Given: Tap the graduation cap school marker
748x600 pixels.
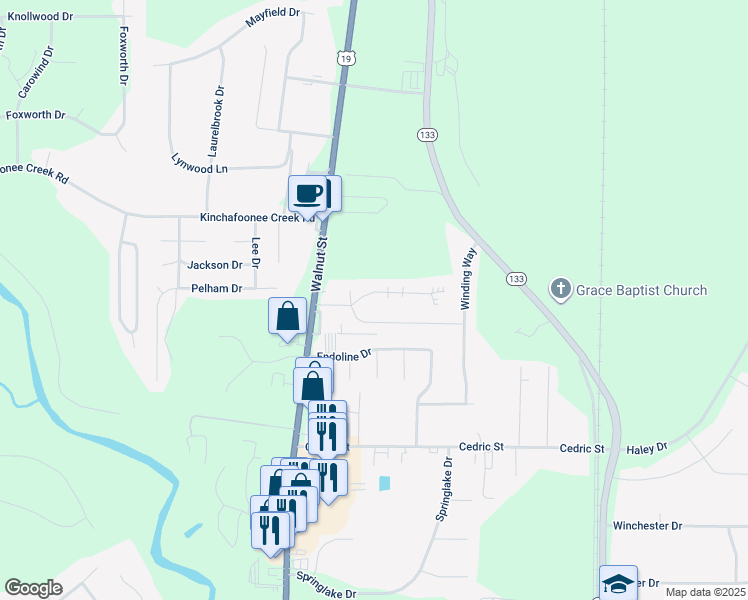Looking at the screenshot, I should point(618,584).
